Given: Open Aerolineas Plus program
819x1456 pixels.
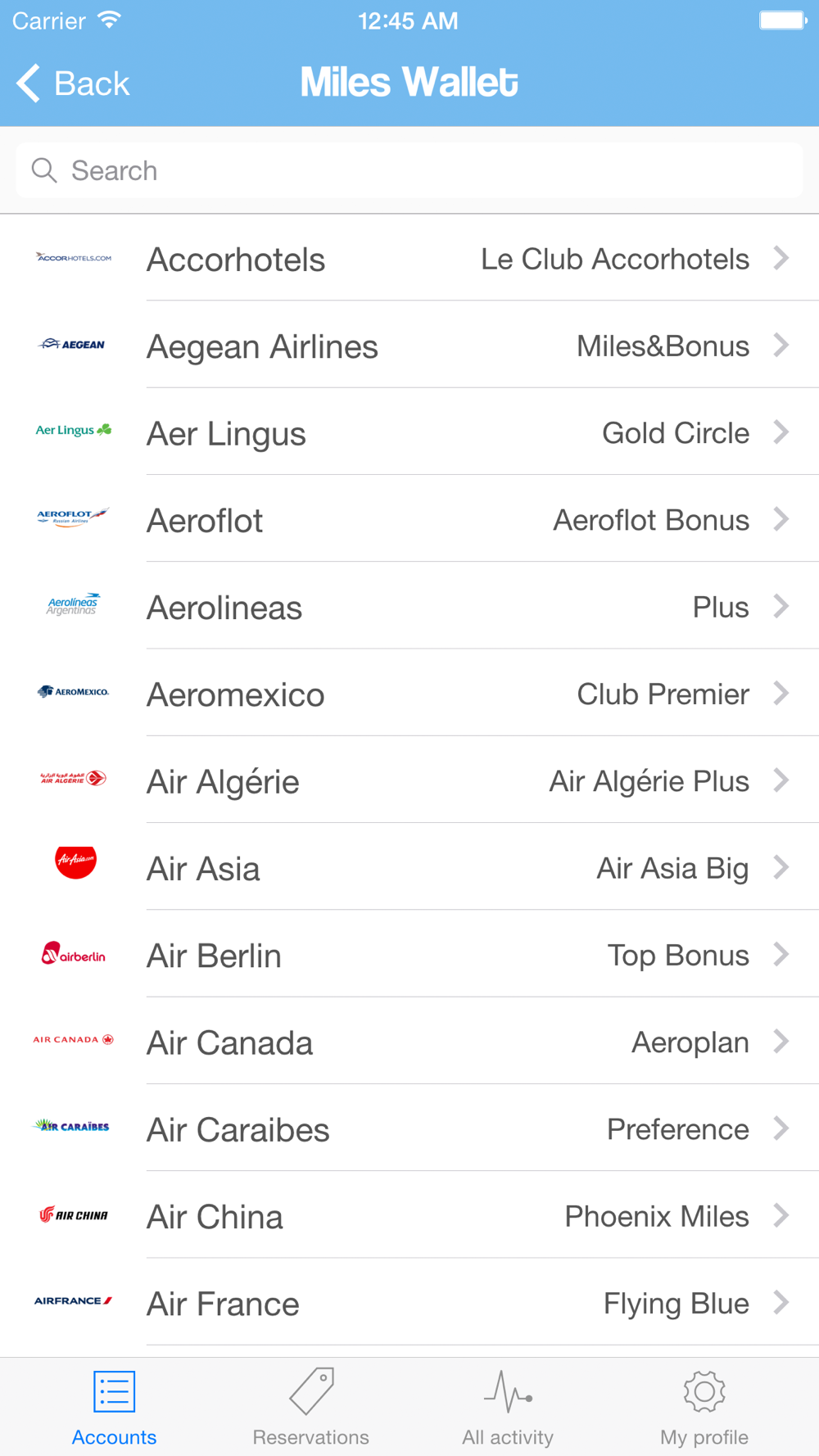Looking at the screenshot, I should tap(409, 606).
